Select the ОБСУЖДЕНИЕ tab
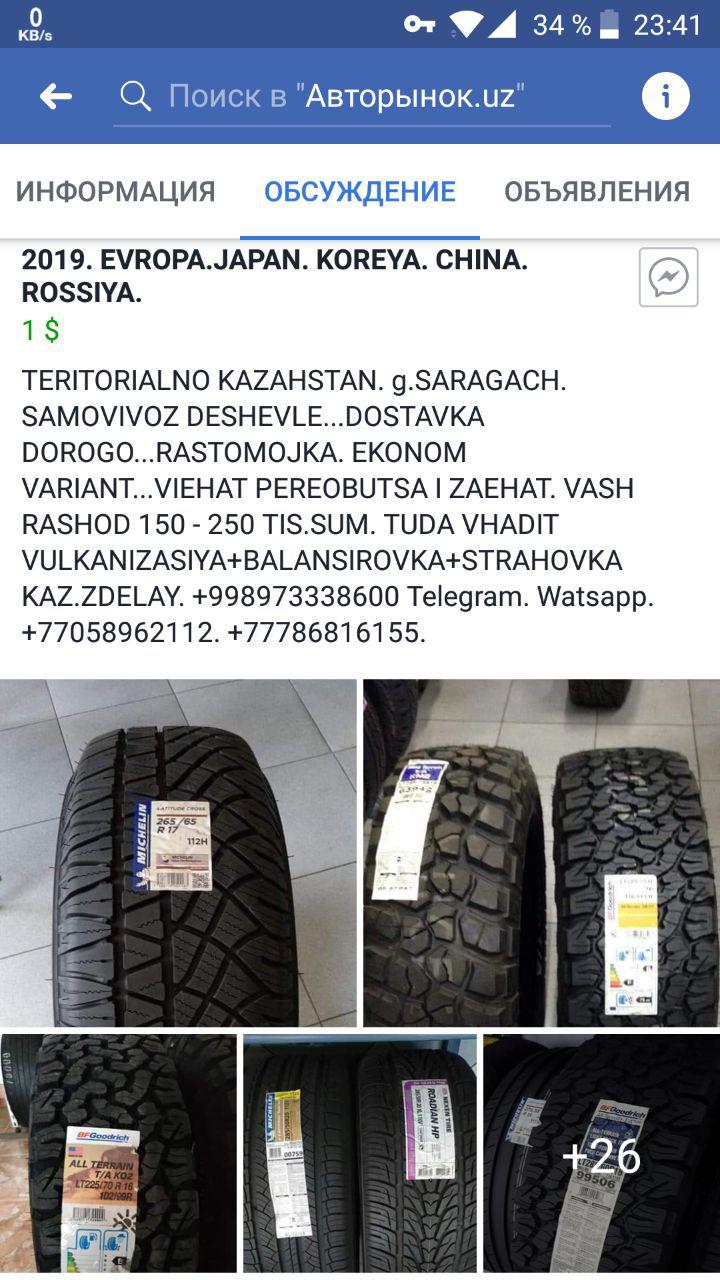Screen dimensions: 720x1280 point(360,191)
